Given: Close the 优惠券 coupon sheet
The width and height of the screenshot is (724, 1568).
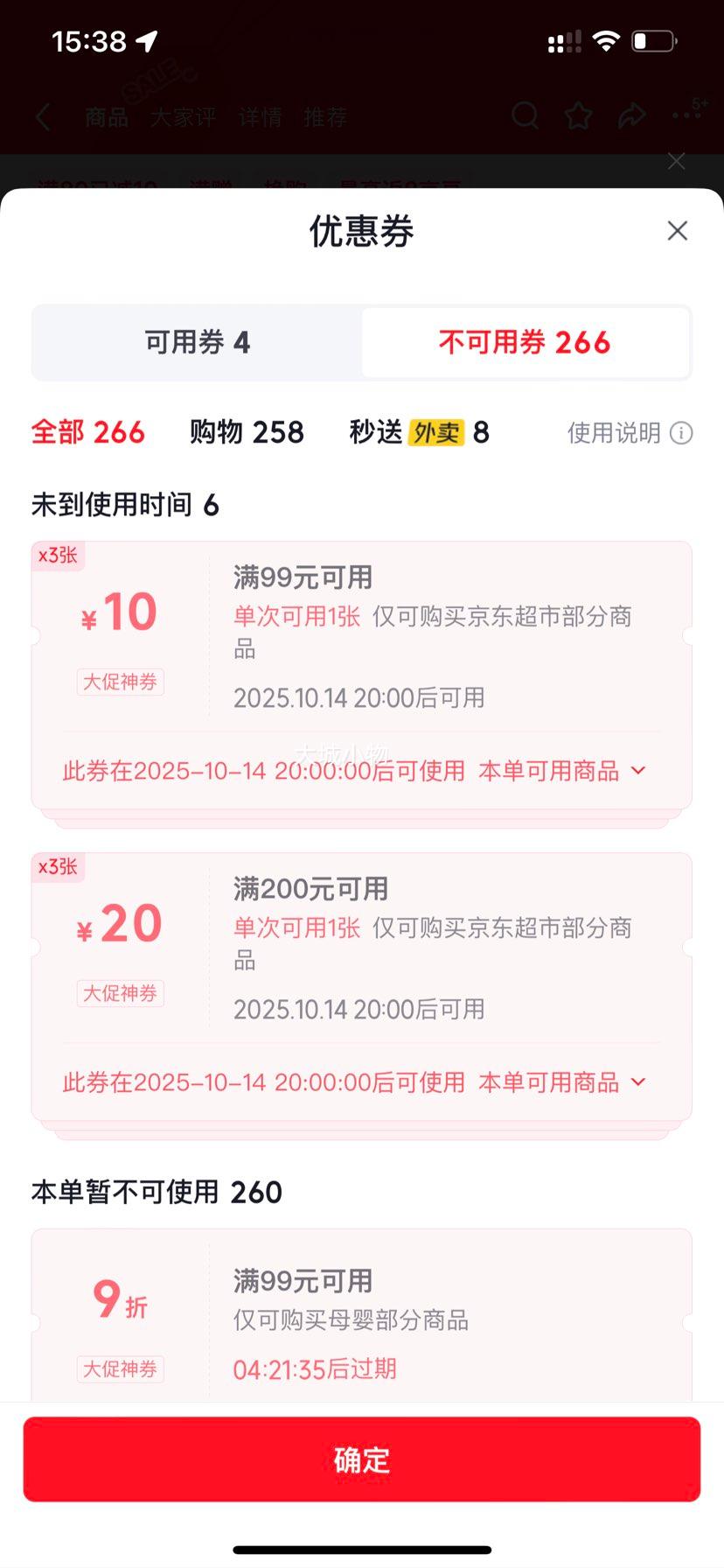Looking at the screenshot, I should 677,231.
